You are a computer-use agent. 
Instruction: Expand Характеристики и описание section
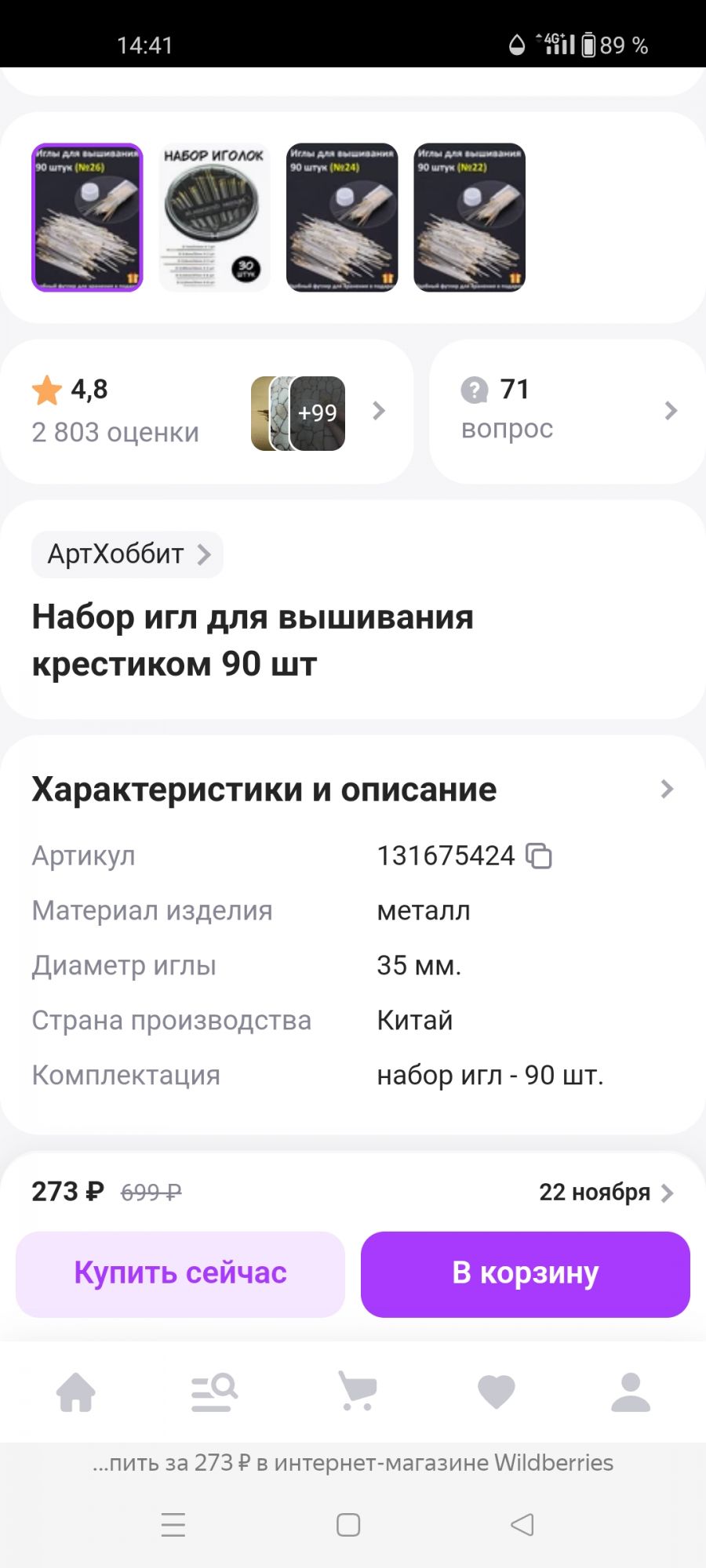click(x=666, y=789)
